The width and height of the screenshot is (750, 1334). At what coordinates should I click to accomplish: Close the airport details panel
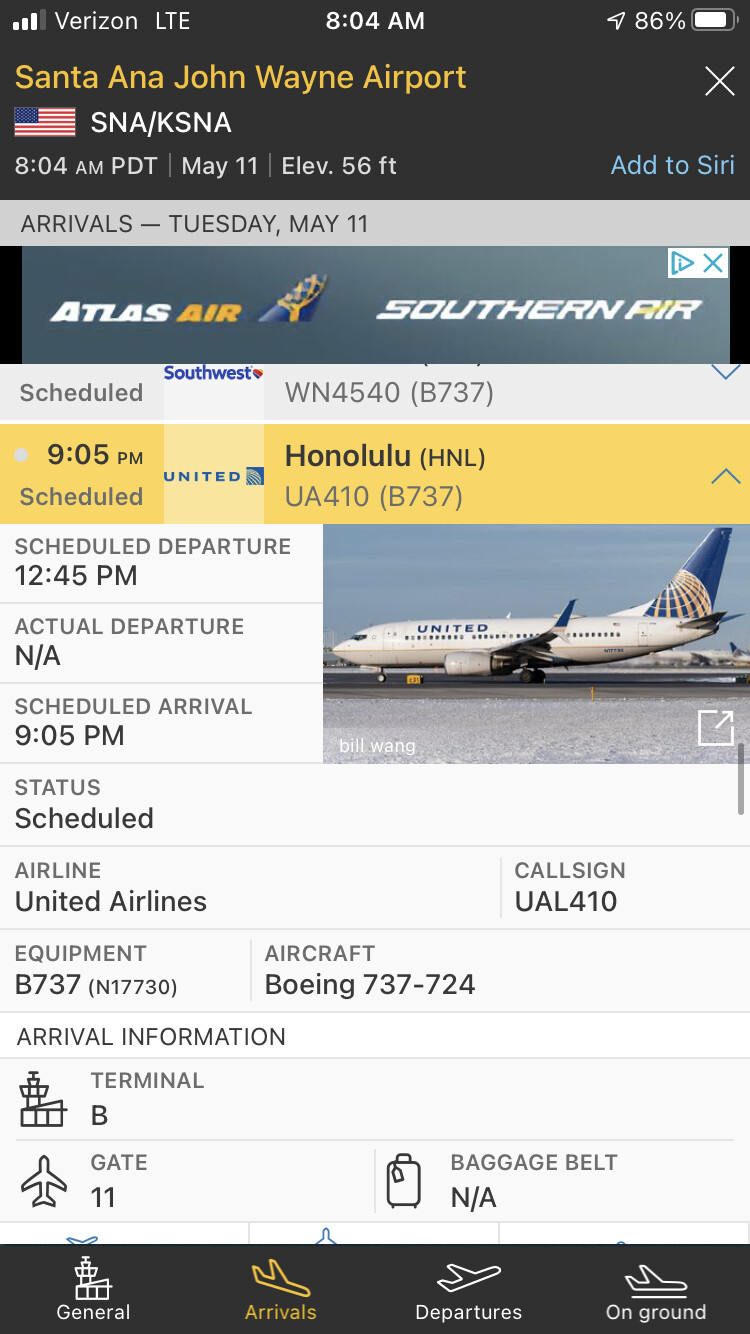[719, 81]
